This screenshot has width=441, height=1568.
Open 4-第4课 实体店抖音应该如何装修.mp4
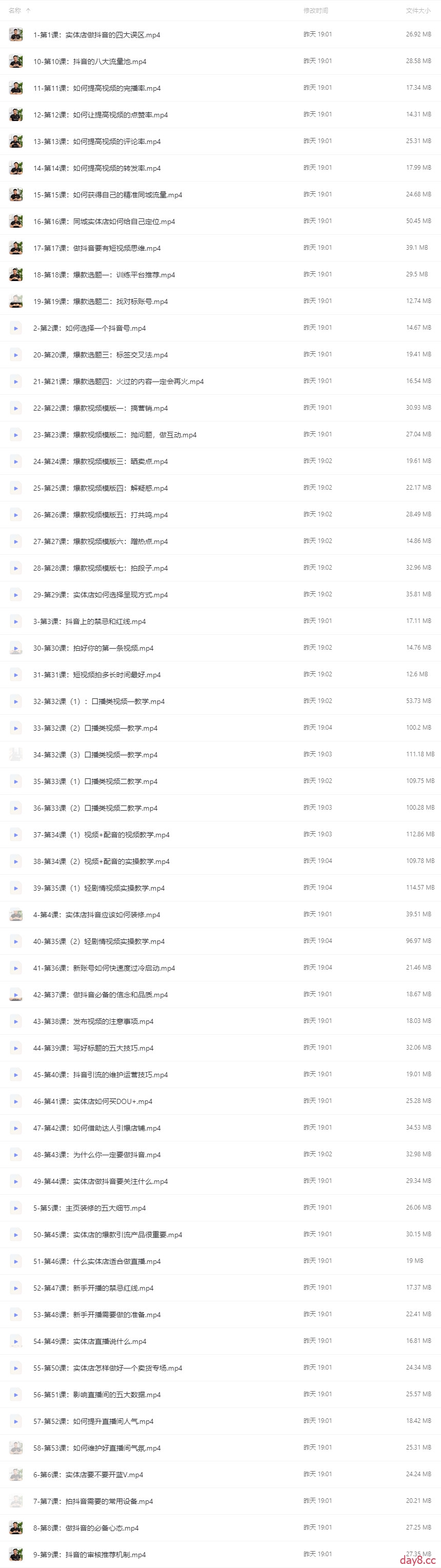pos(96,915)
